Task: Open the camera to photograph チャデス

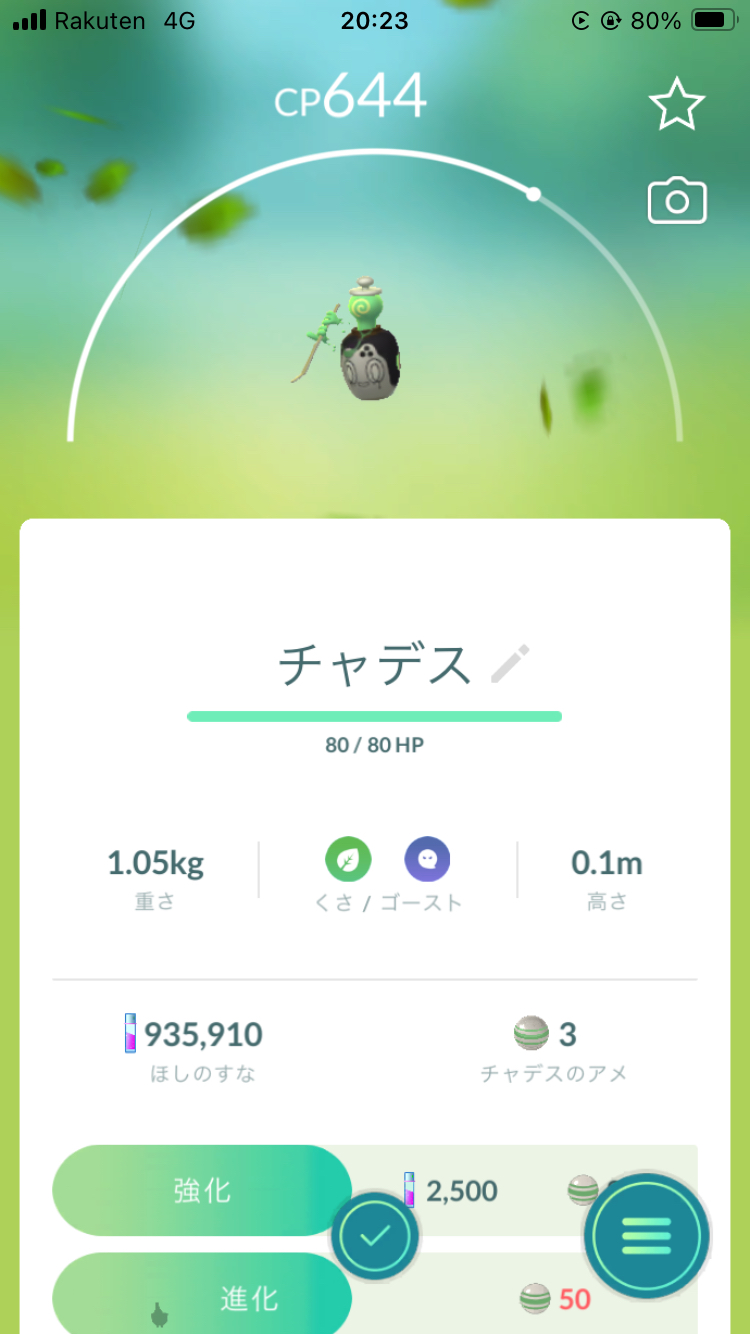Action: (677, 201)
